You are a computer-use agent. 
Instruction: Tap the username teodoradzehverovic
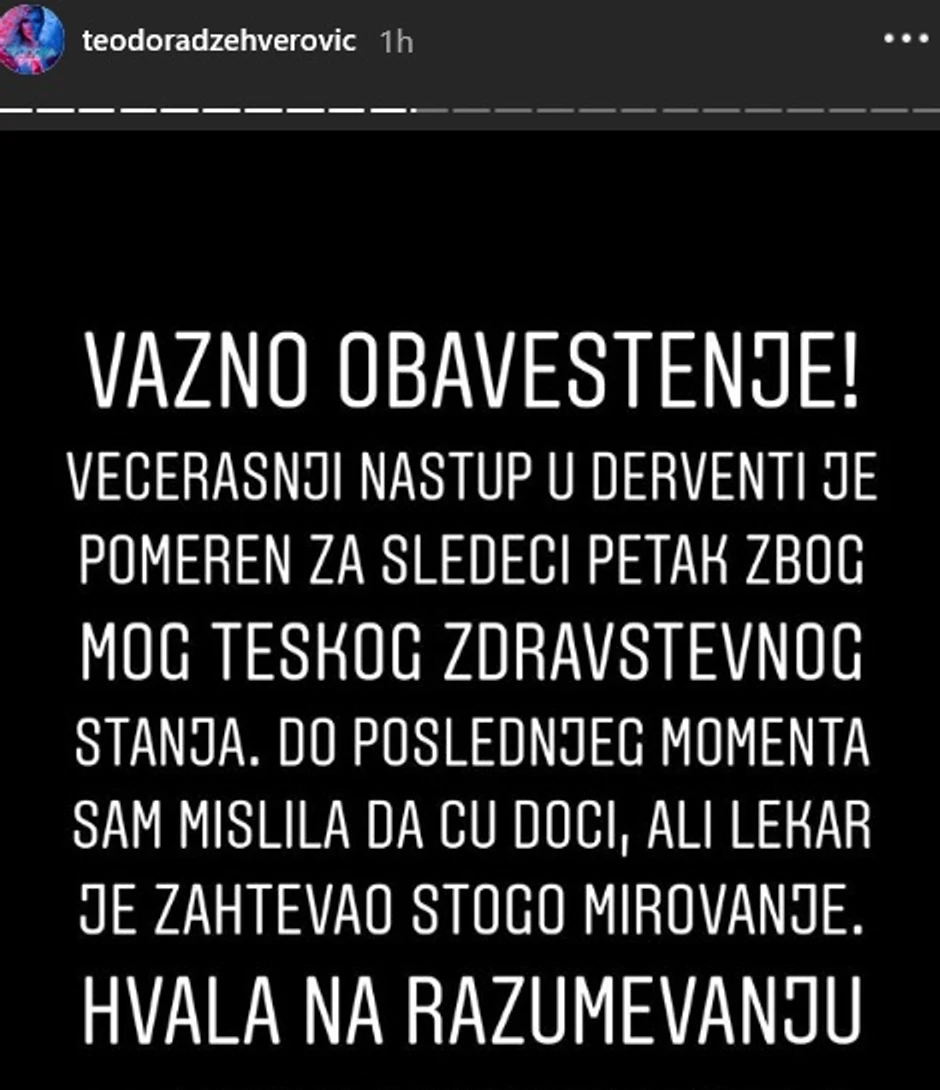(219, 42)
